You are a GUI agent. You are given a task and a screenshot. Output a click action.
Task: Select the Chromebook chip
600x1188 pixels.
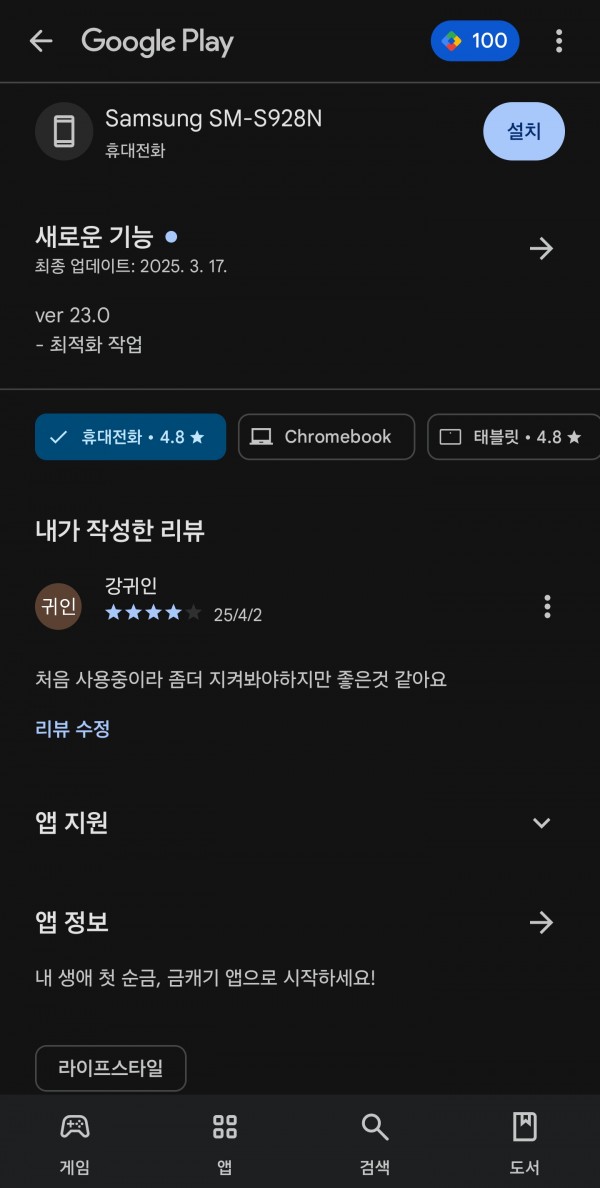click(x=327, y=437)
